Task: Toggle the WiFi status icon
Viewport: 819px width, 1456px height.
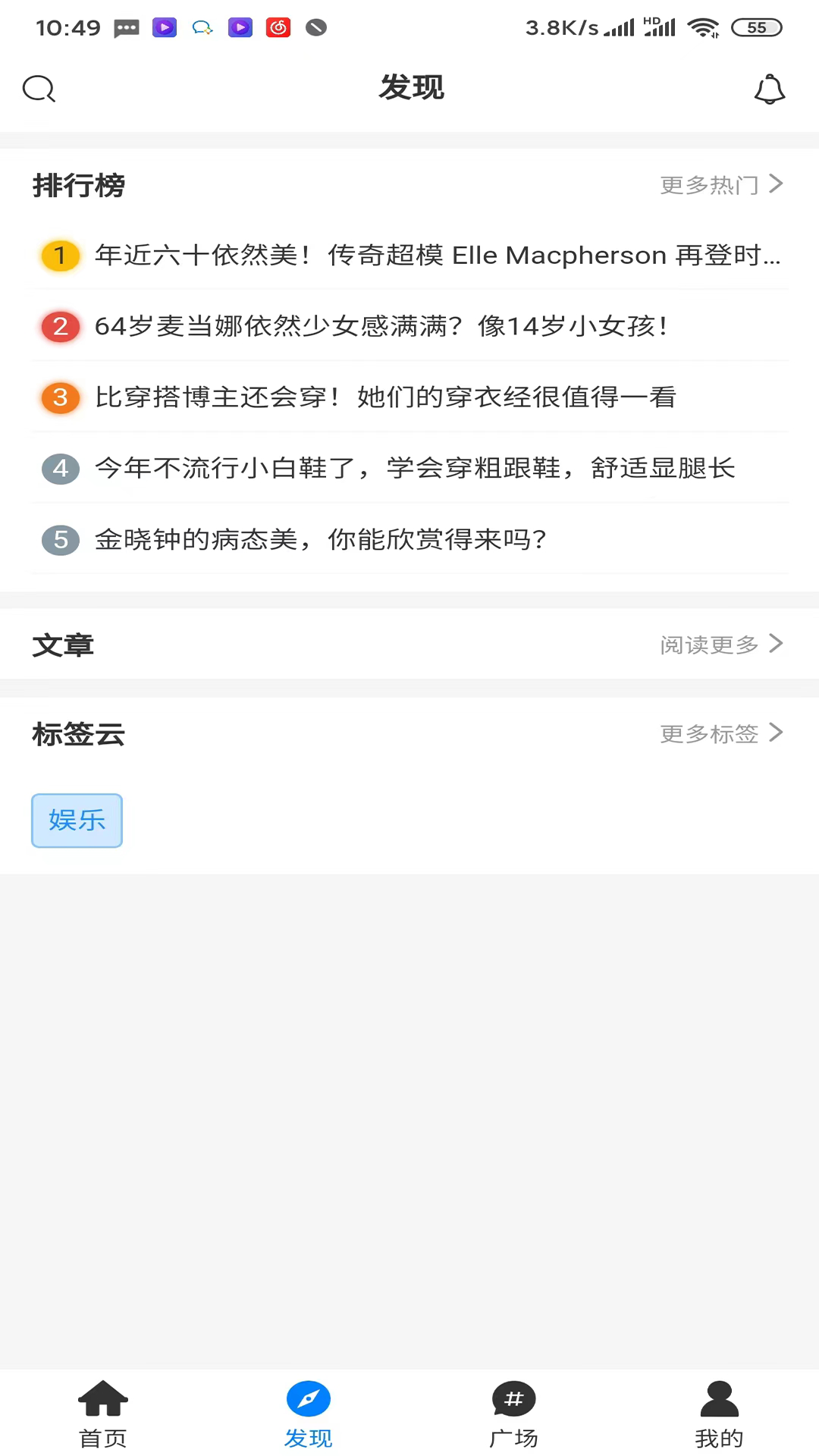Action: click(704, 27)
